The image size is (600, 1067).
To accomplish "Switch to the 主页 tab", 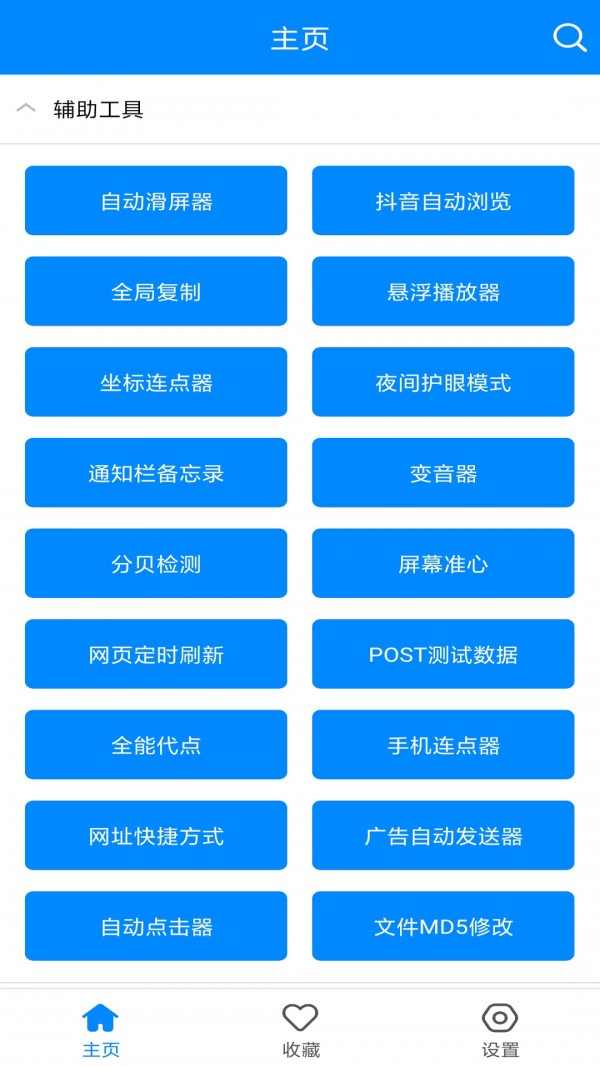I will point(100,1030).
